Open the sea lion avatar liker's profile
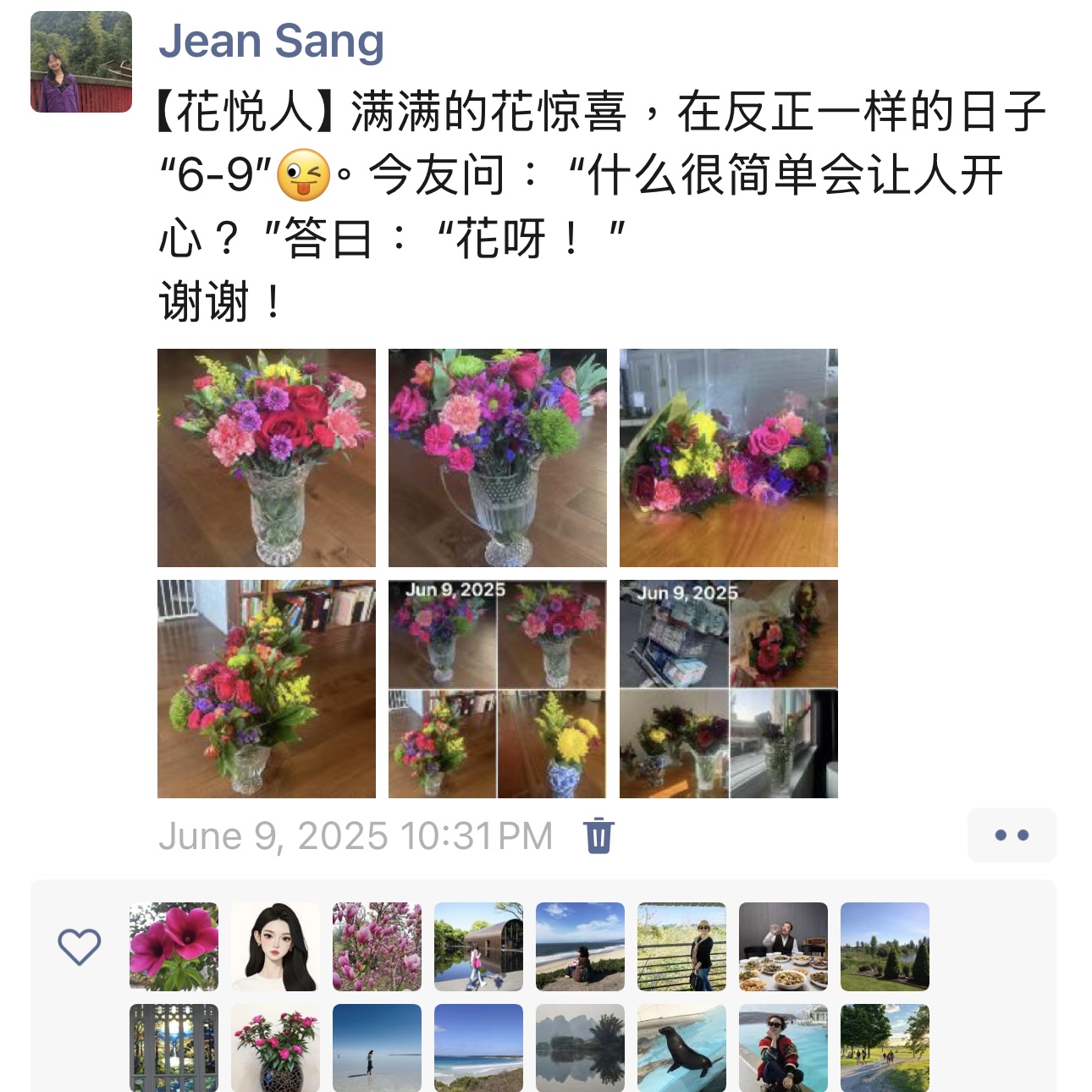 (681, 1048)
